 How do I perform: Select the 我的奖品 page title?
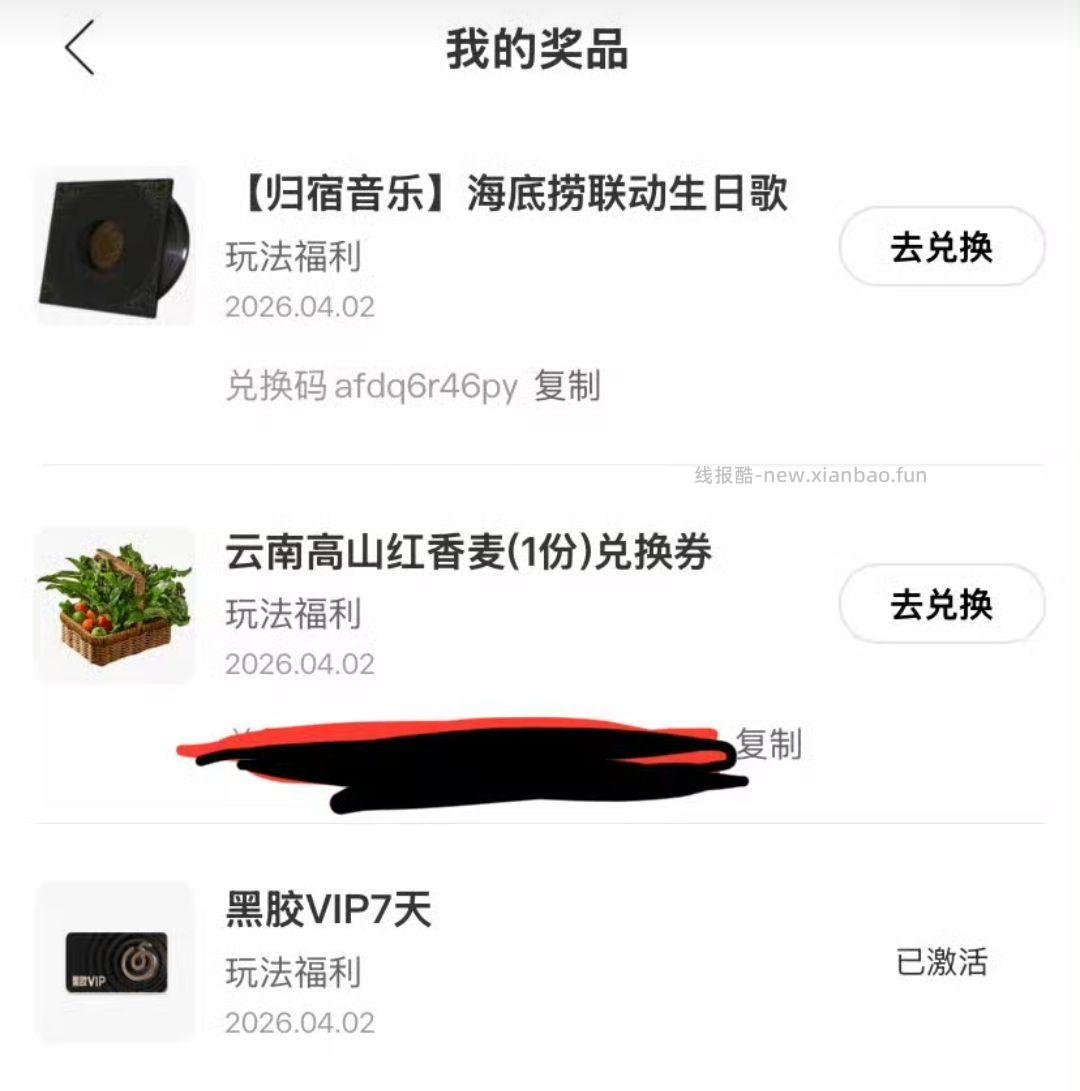[x=540, y=52]
